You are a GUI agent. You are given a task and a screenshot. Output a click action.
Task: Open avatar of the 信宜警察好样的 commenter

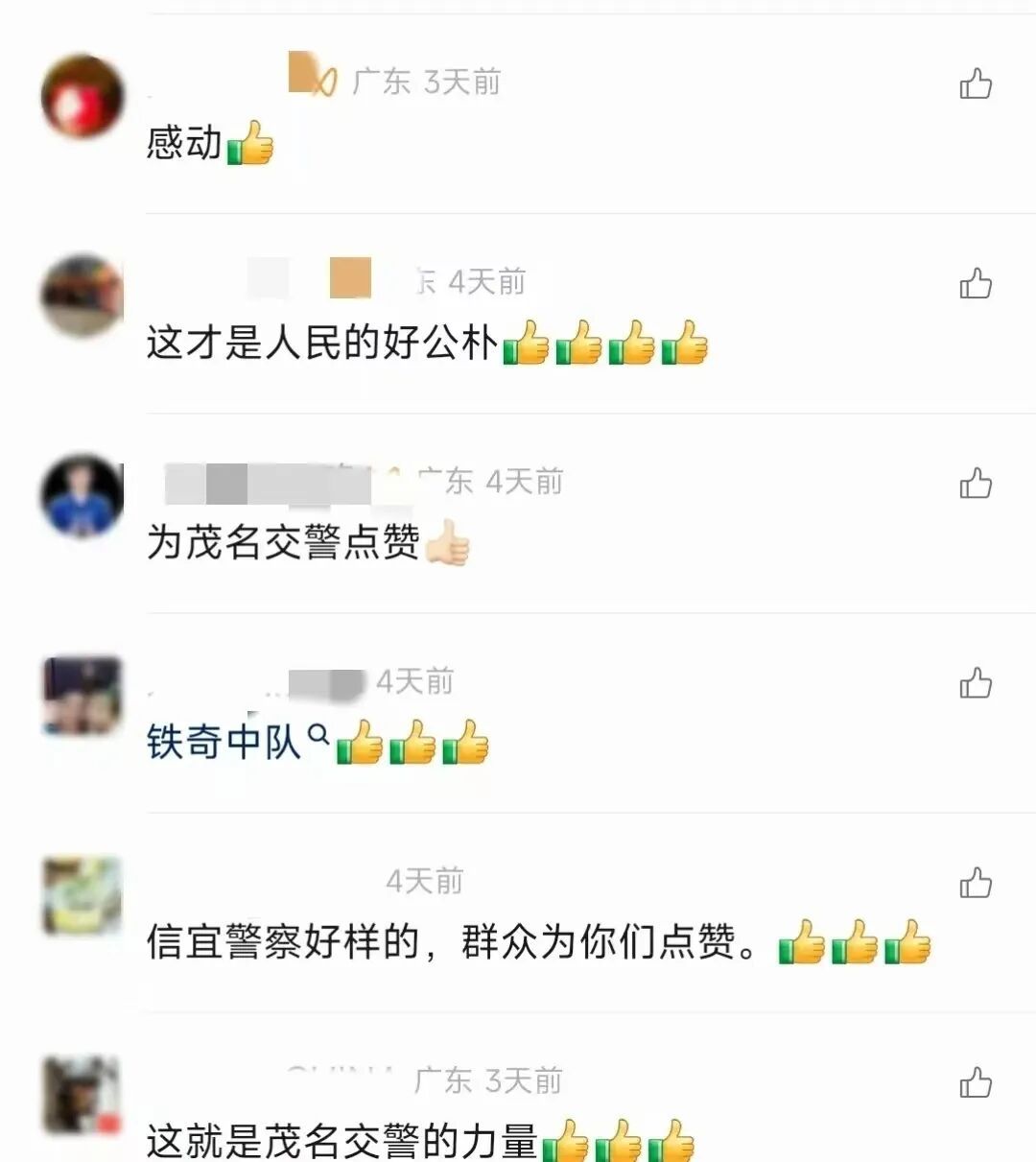83,895
